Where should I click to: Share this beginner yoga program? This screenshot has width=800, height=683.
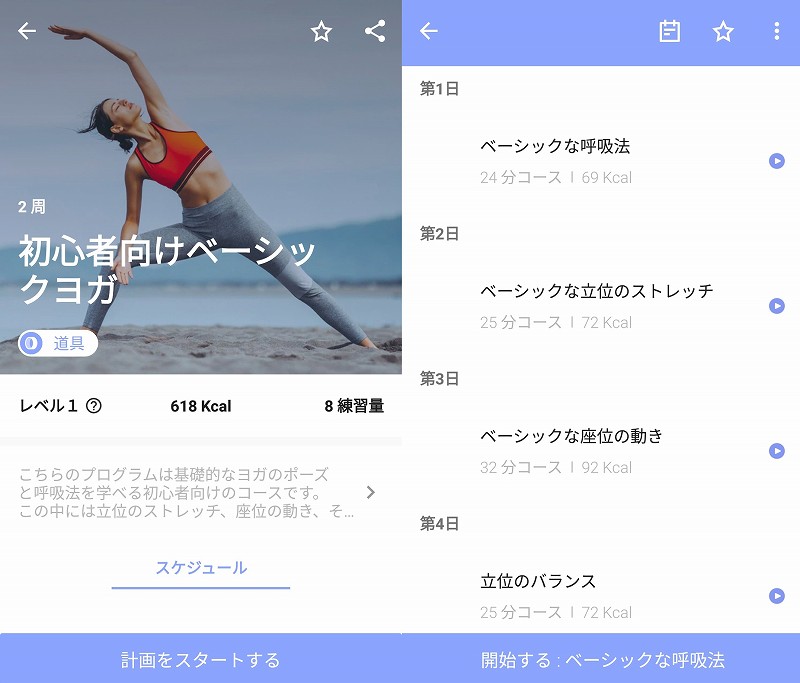point(375,31)
